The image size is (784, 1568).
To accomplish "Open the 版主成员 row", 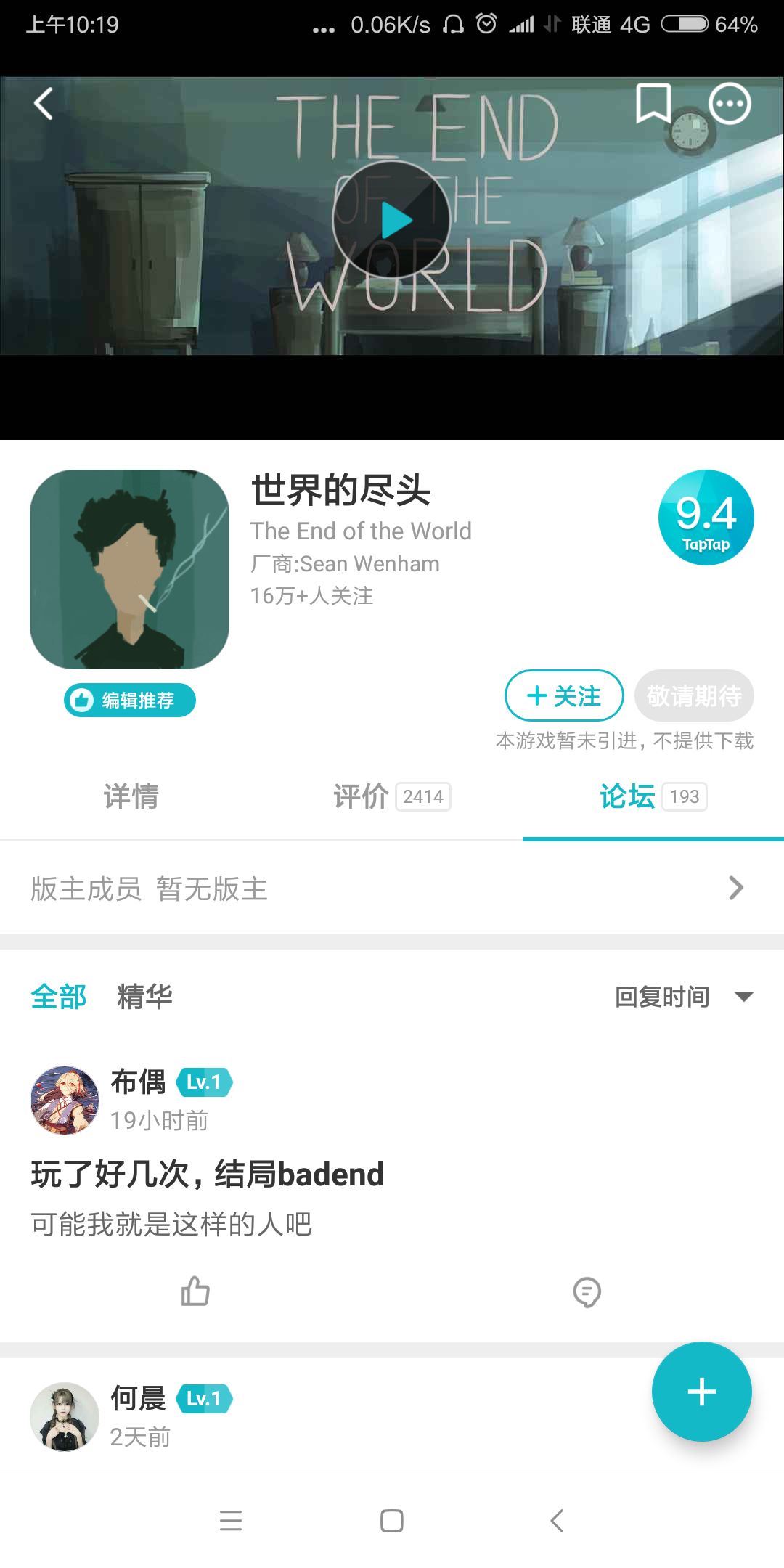I will click(392, 889).
